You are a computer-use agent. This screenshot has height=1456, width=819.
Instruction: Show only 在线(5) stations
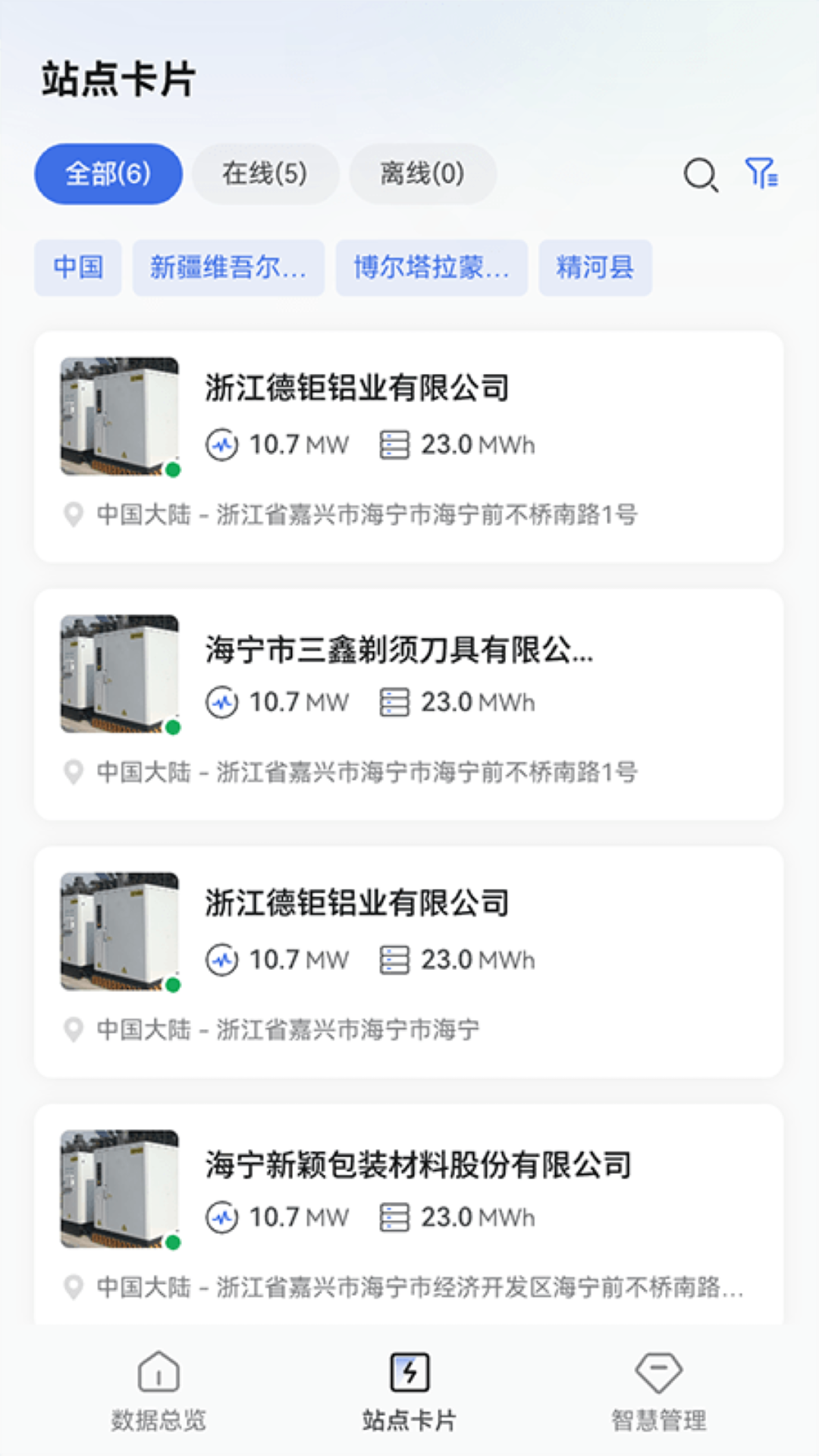[265, 174]
